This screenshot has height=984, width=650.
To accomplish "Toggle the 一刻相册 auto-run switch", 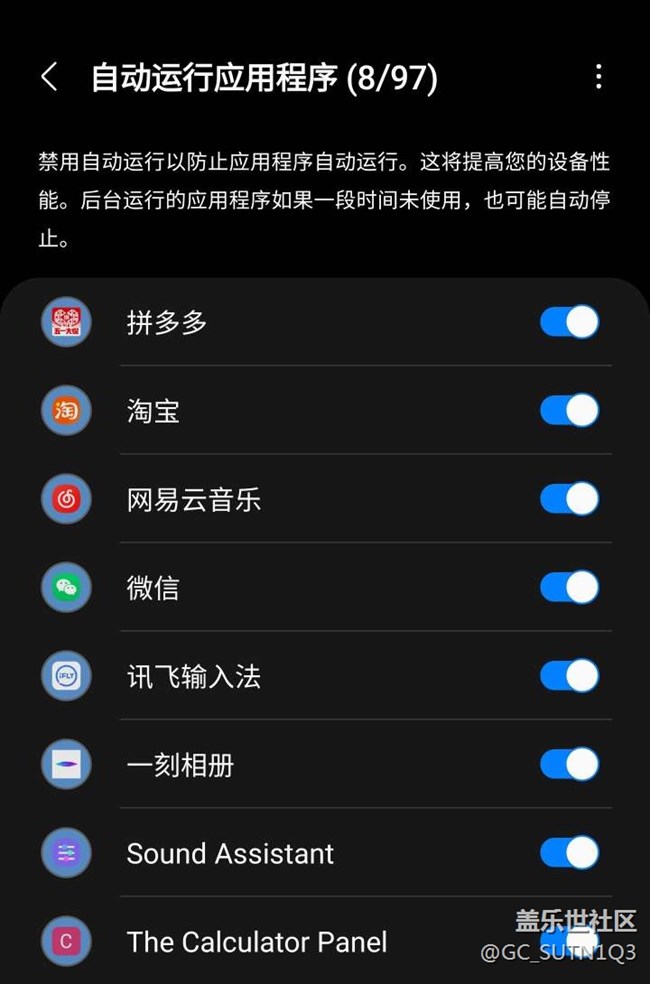I will click(x=569, y=764).
